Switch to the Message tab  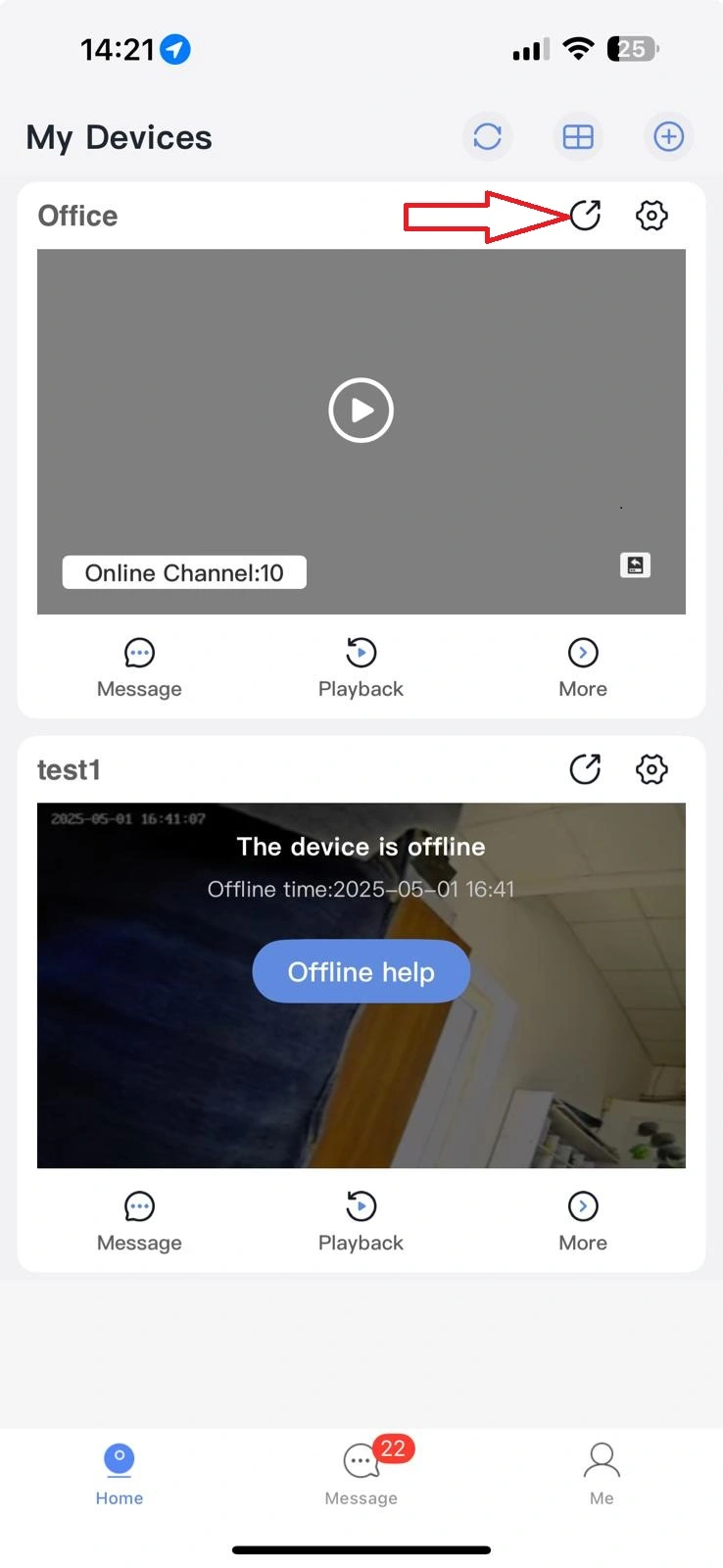361,1473
